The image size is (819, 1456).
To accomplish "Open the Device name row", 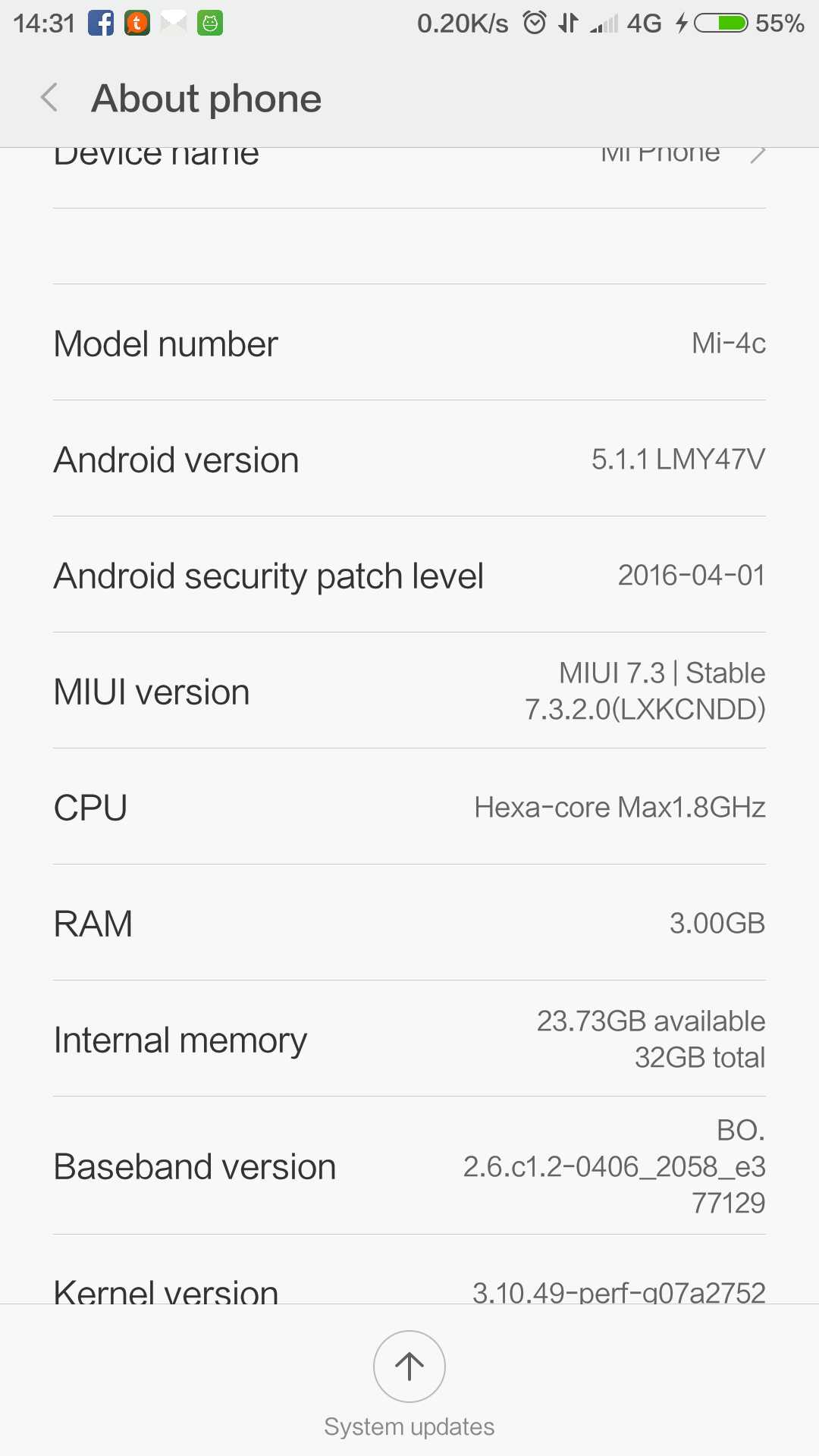I will 409,177.
